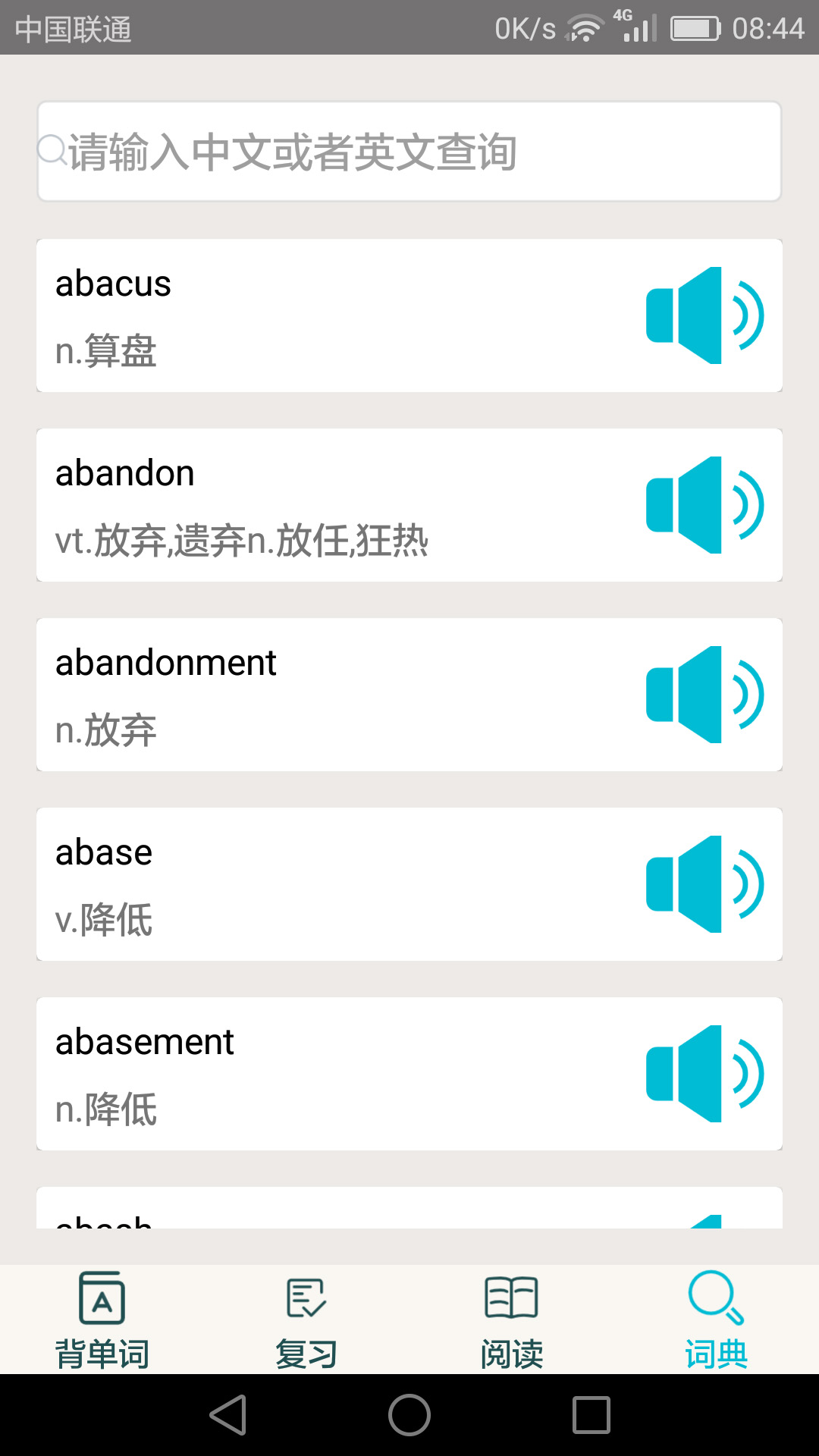Screen dimensions: 819x1456
Task: Switch to the 阅读 tab
Action: tap(511, 1317)
